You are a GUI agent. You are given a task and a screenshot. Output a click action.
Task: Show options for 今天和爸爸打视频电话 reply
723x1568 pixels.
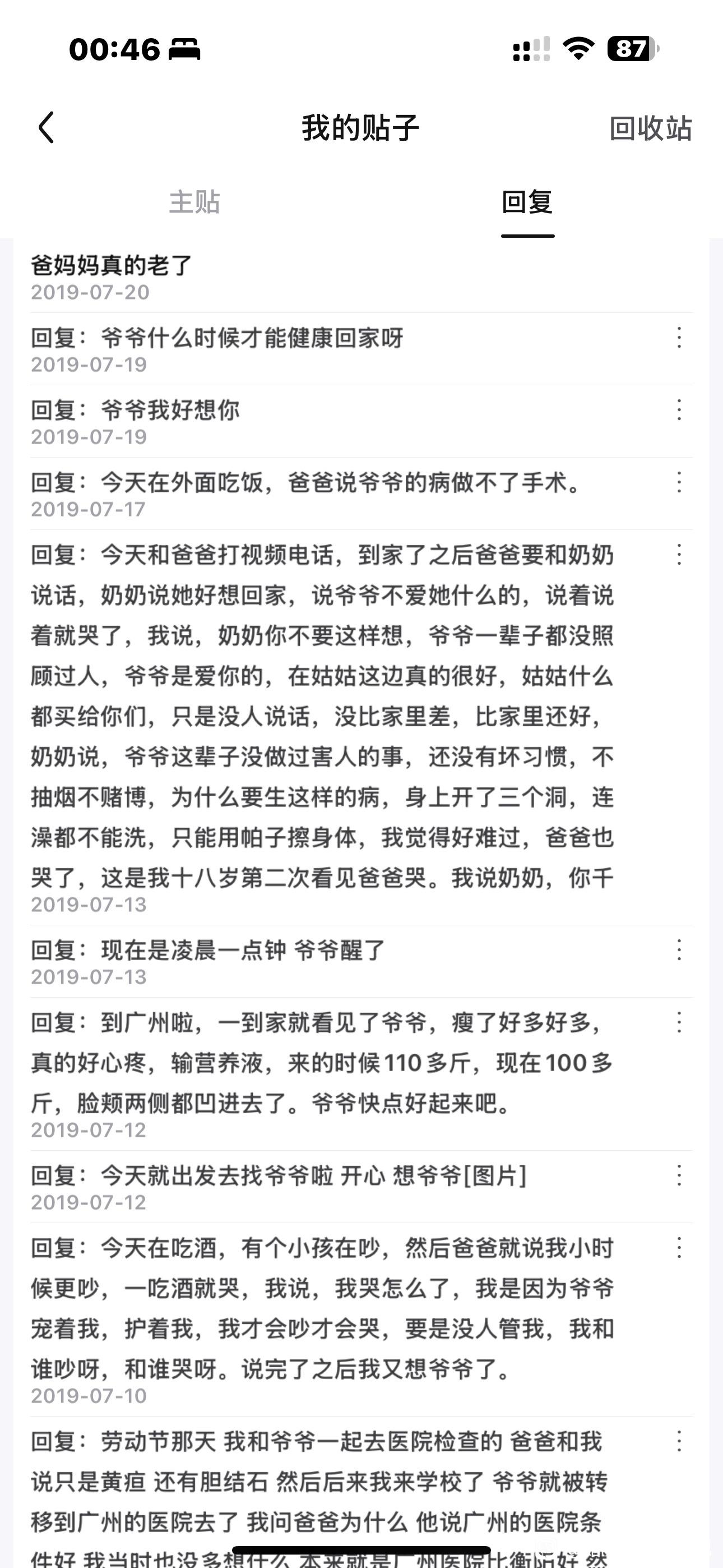point(679,555)
